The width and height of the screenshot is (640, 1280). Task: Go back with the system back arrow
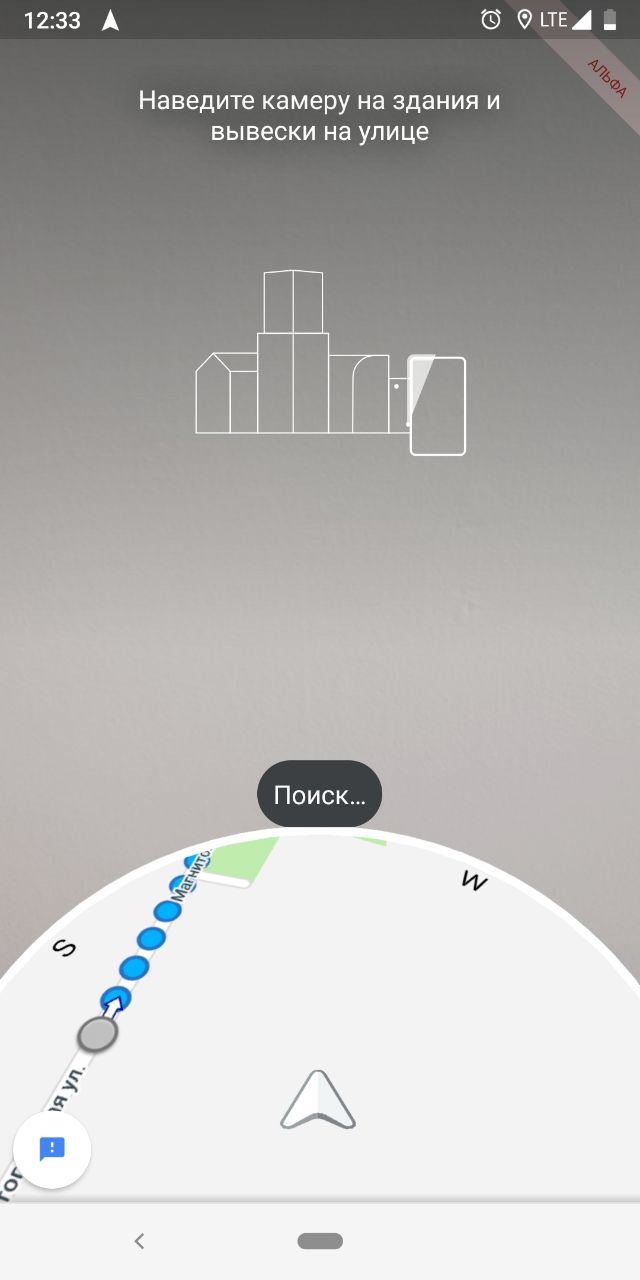140,1241
